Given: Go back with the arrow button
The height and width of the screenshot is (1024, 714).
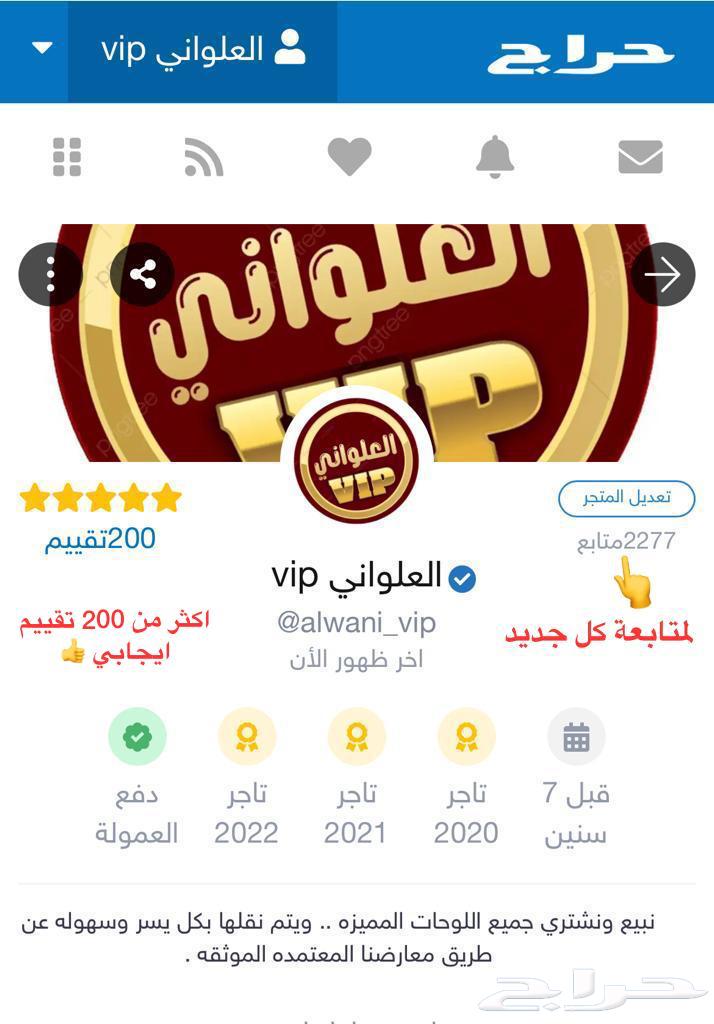Looking at the screenshot, I should coord(663,274).
